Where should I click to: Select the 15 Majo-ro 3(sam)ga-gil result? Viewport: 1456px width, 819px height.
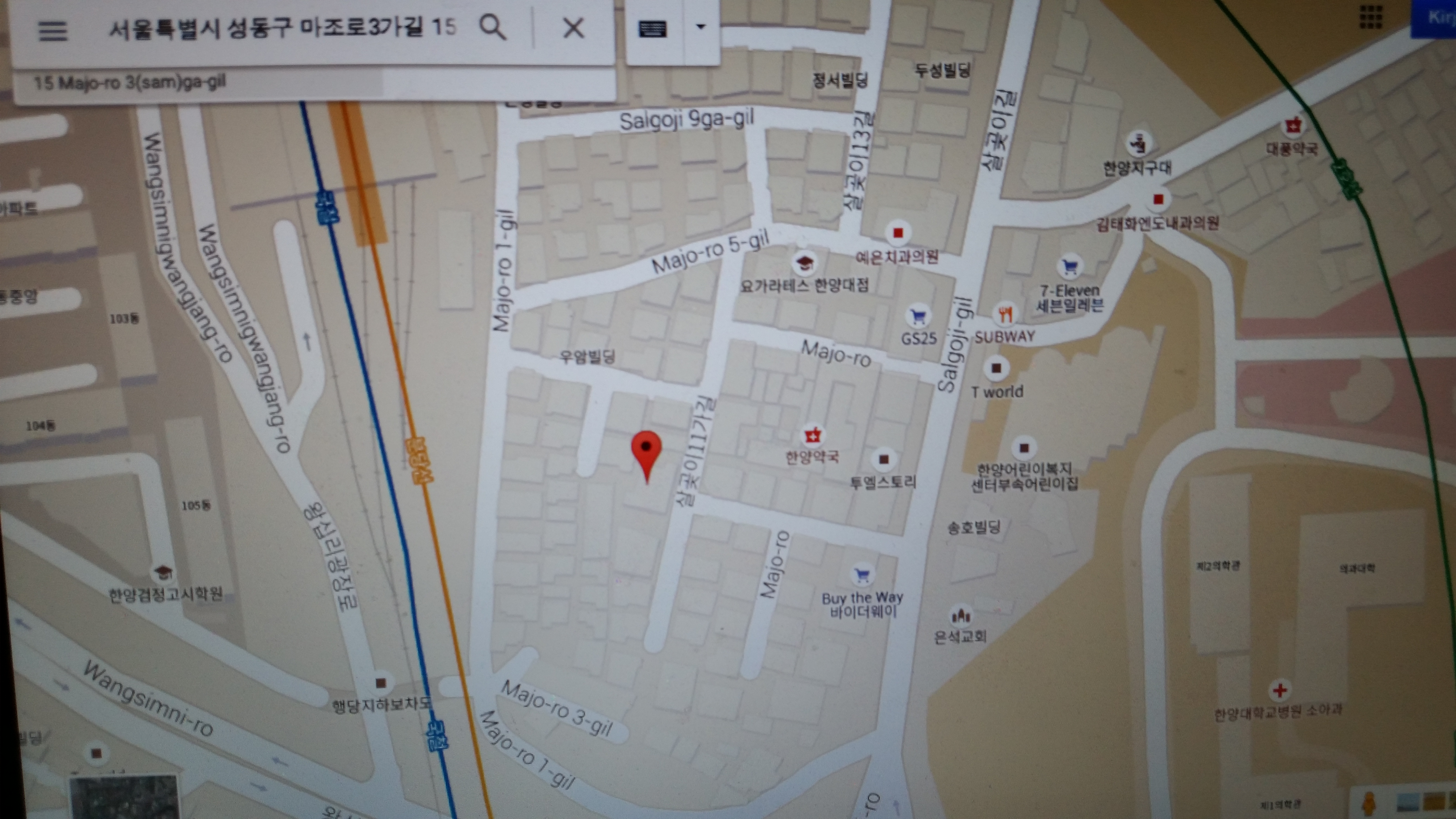(x=130, y=83)
